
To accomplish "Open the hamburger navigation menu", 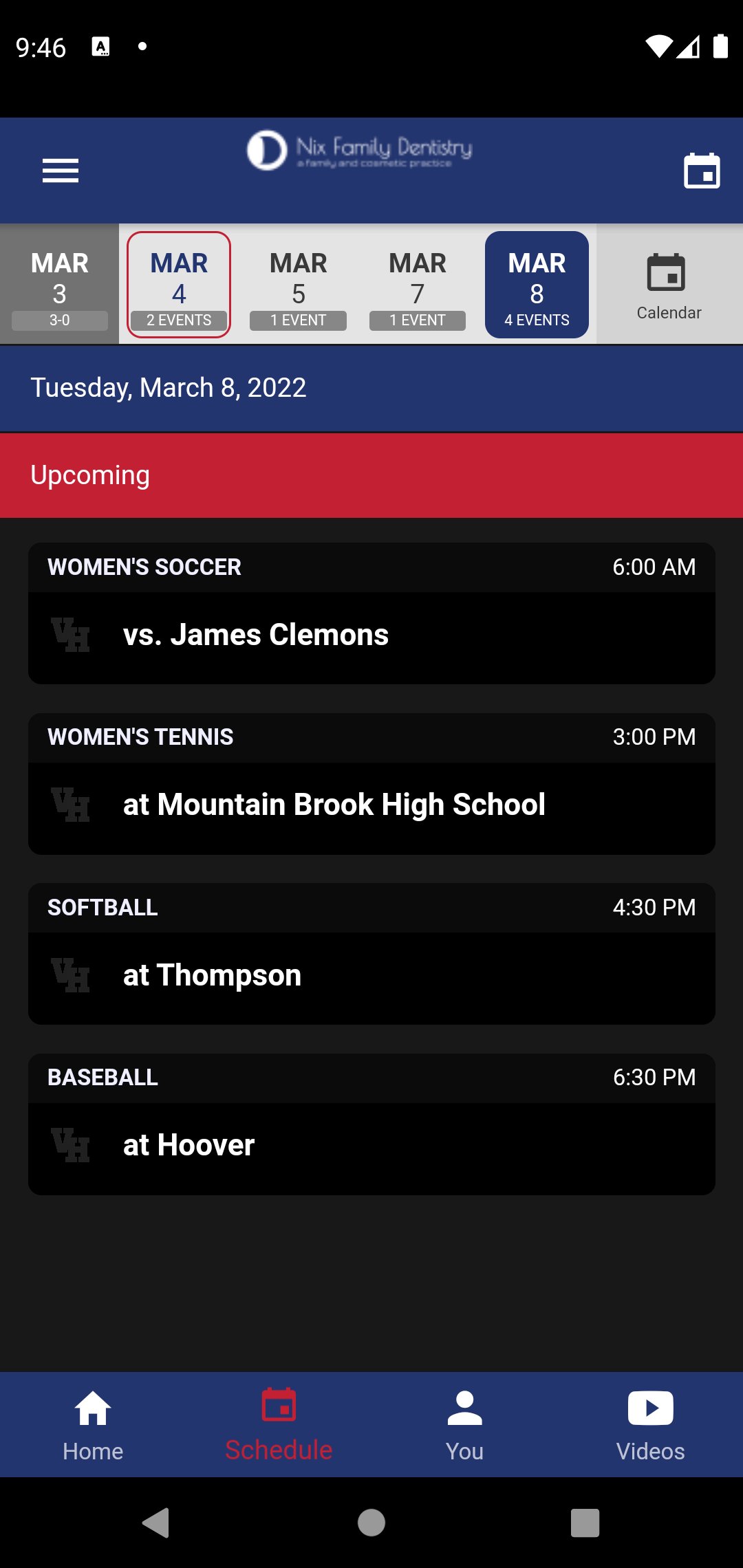I will tap(61, 171).
